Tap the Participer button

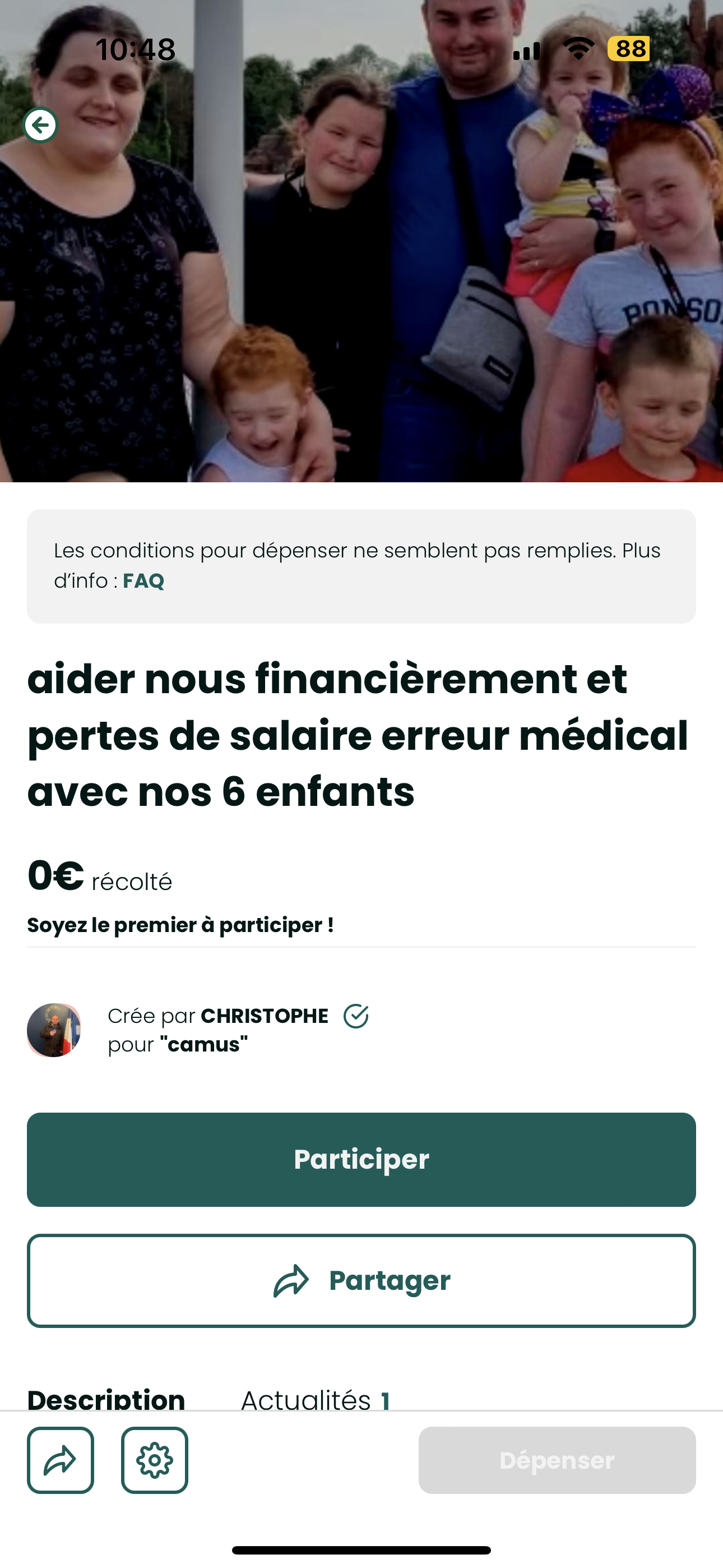[361, 1159]
